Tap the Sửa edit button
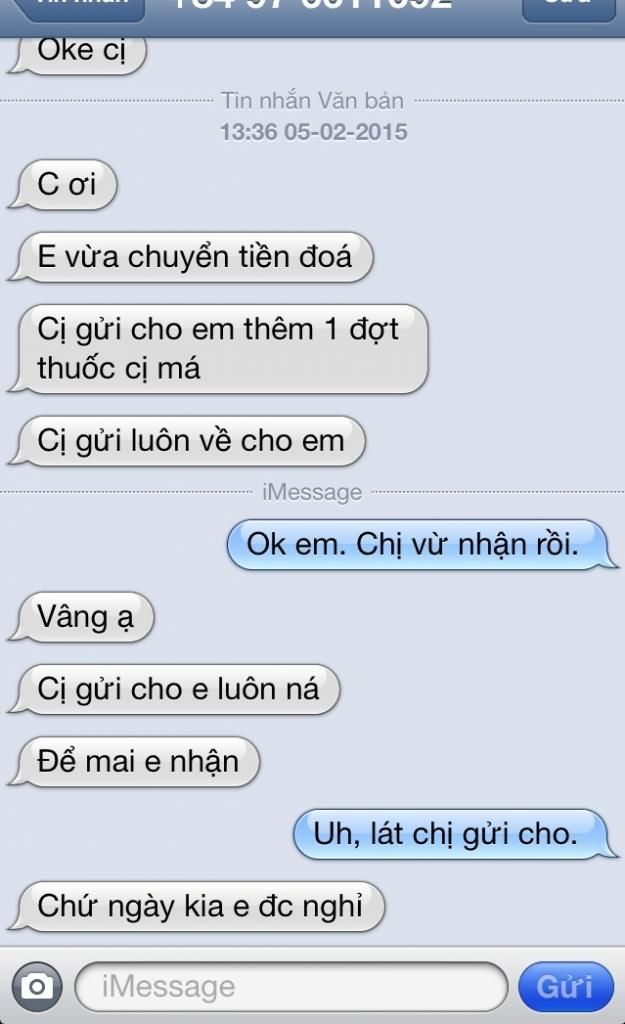Image resolution: width=625 pixels, height=1024 pixels. [567, 8]
